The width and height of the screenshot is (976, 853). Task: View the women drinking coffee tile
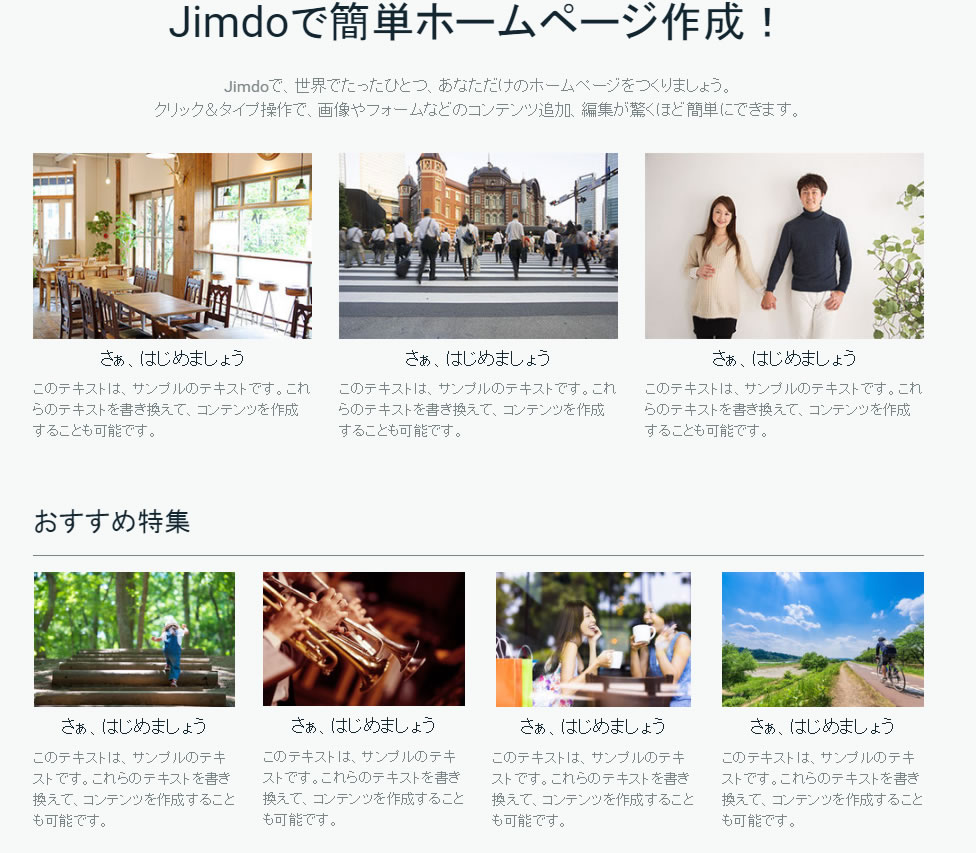click(593, 639)
